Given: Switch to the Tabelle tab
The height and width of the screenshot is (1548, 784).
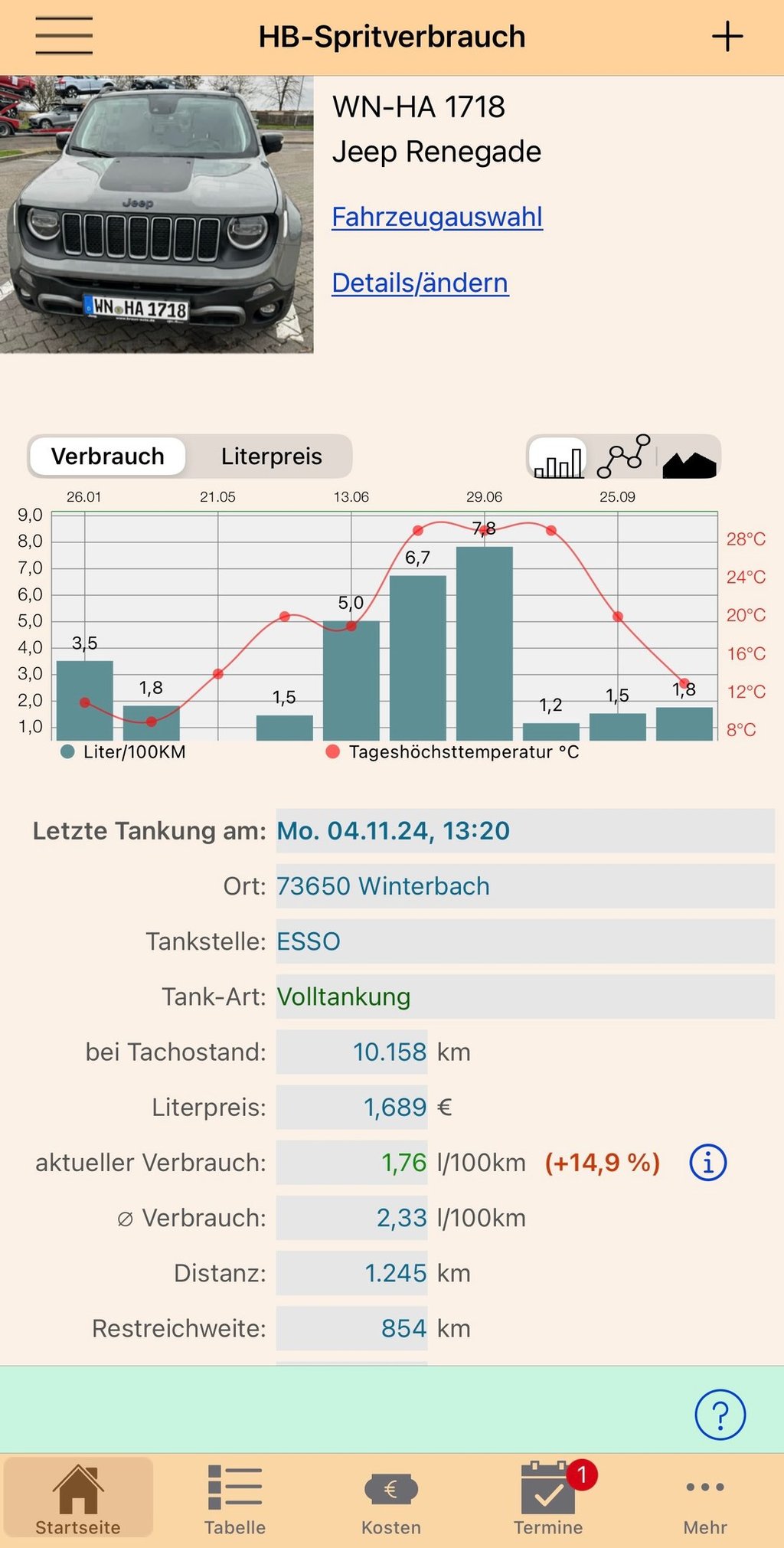Looking at the screenshot, I should (x=235, y=1499).
